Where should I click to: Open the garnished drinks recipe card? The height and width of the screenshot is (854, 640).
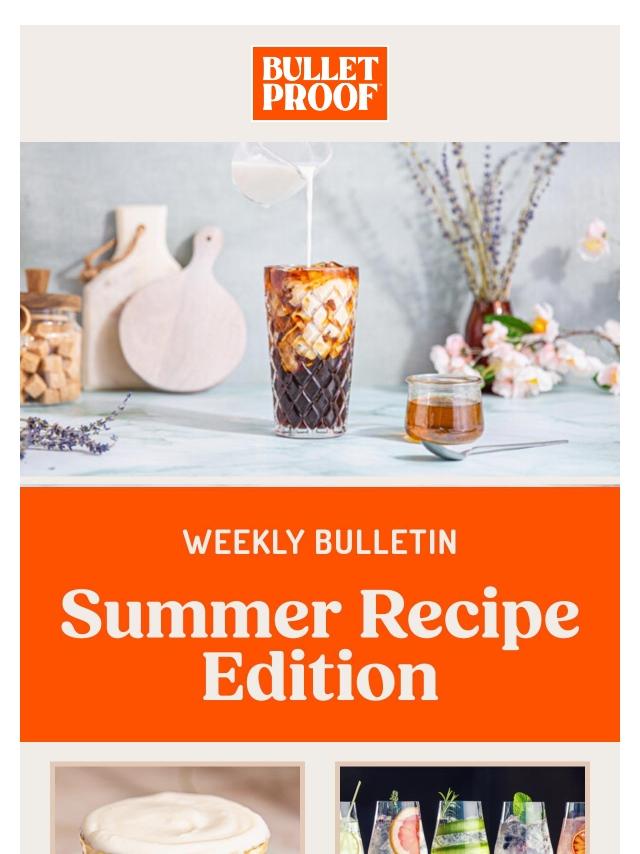462,810
